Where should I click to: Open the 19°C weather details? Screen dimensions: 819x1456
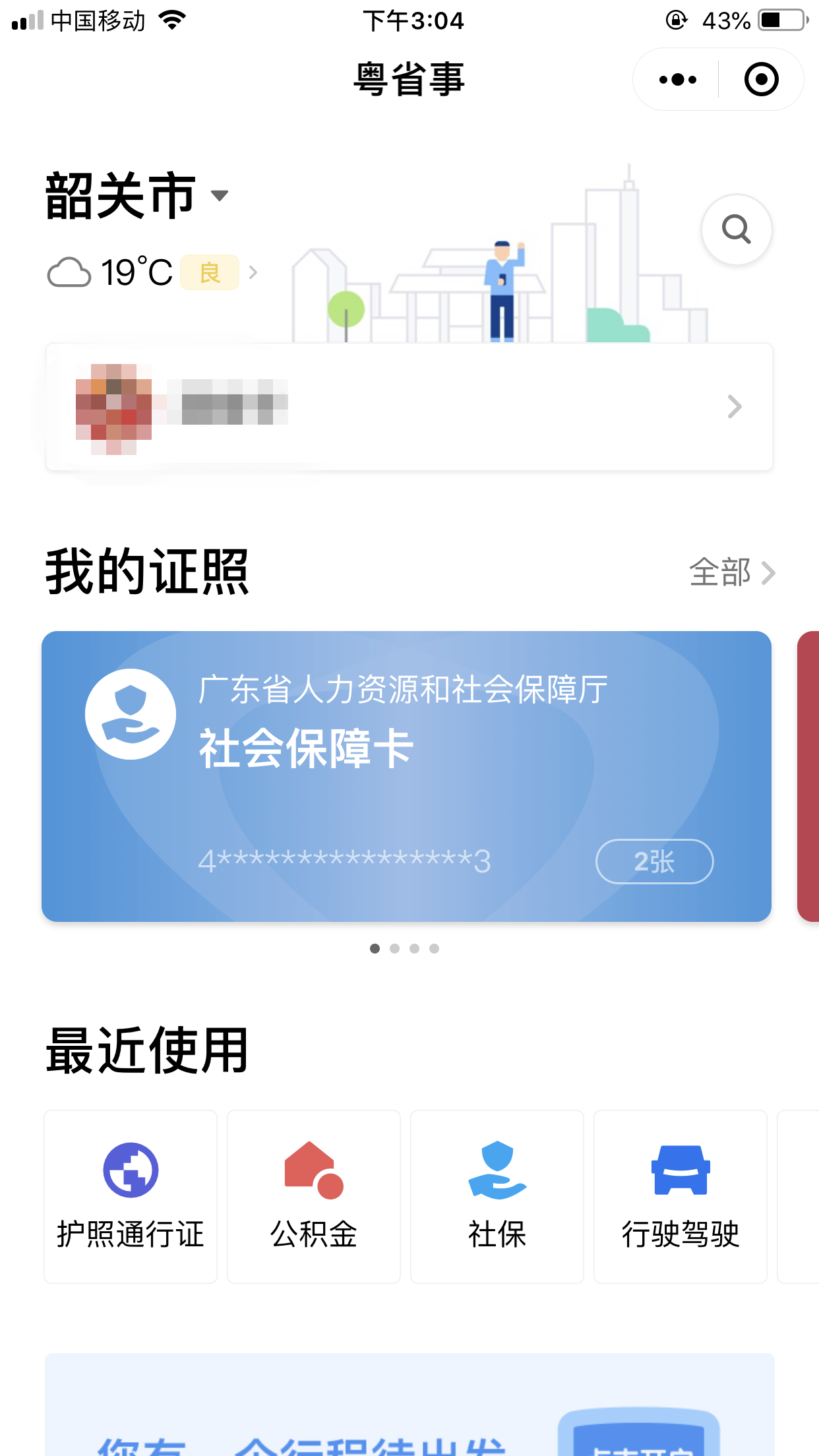(x=152, y=272)
